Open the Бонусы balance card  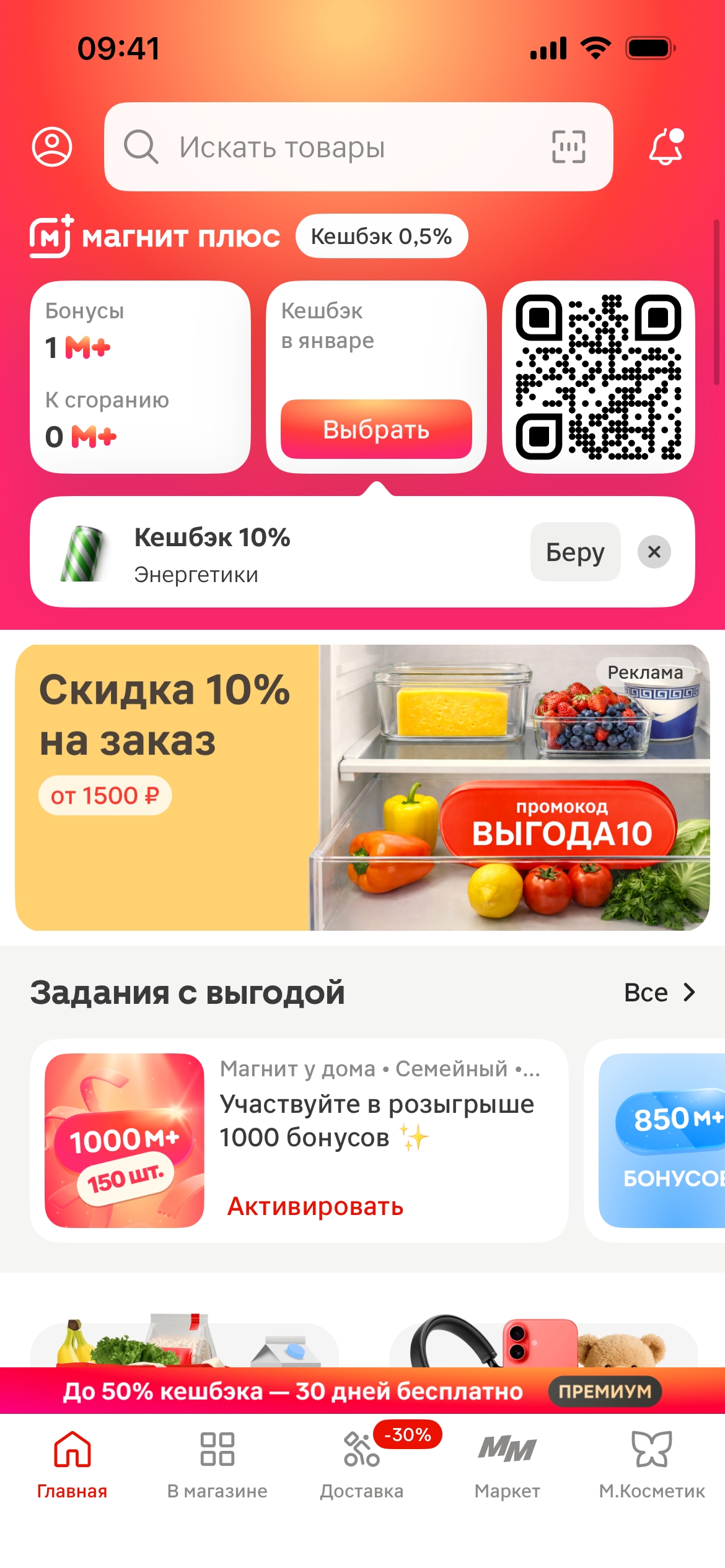140,377
